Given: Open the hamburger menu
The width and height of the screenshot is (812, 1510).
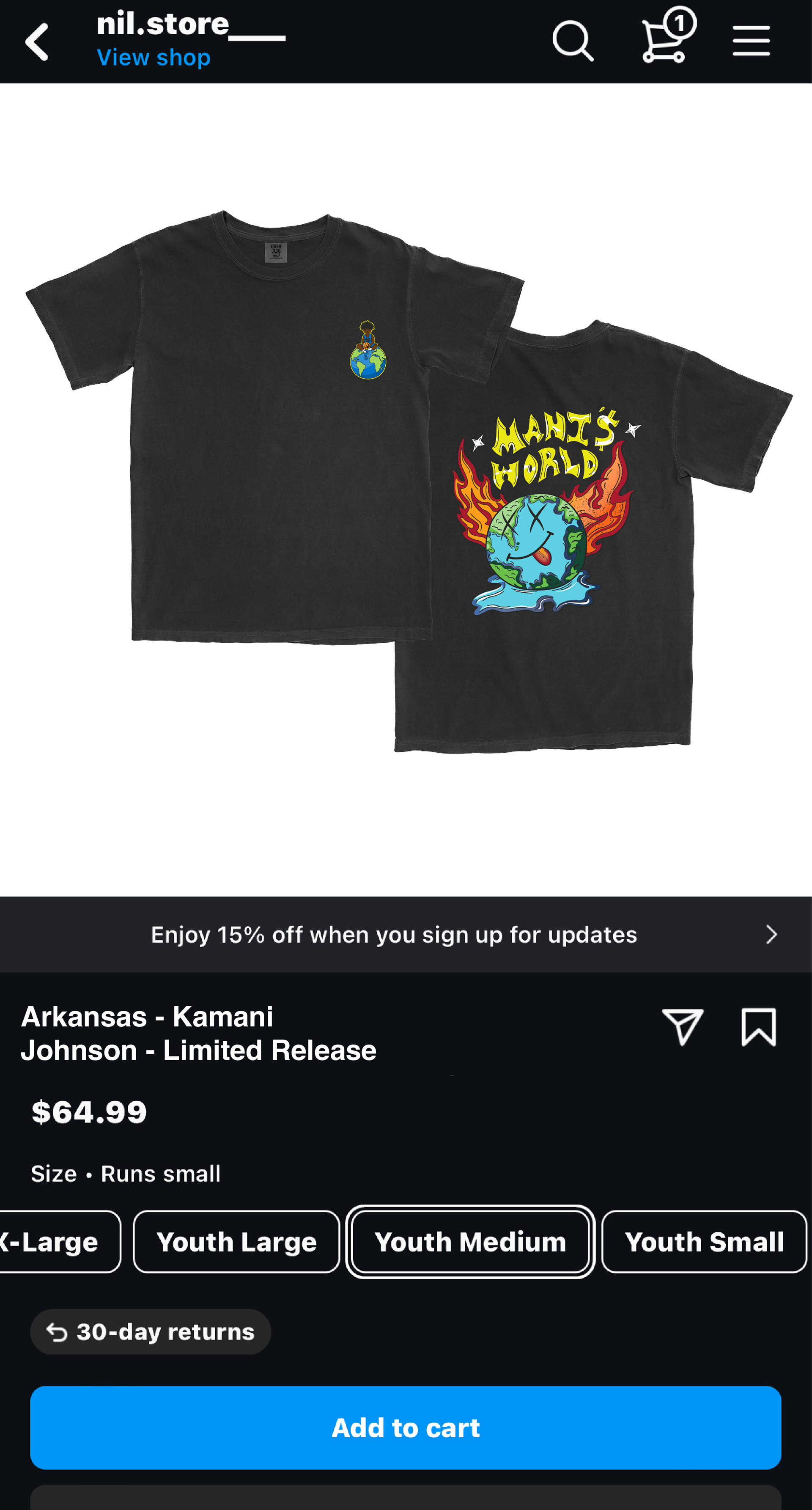Looking at the screenshot, I should (751, 41).
